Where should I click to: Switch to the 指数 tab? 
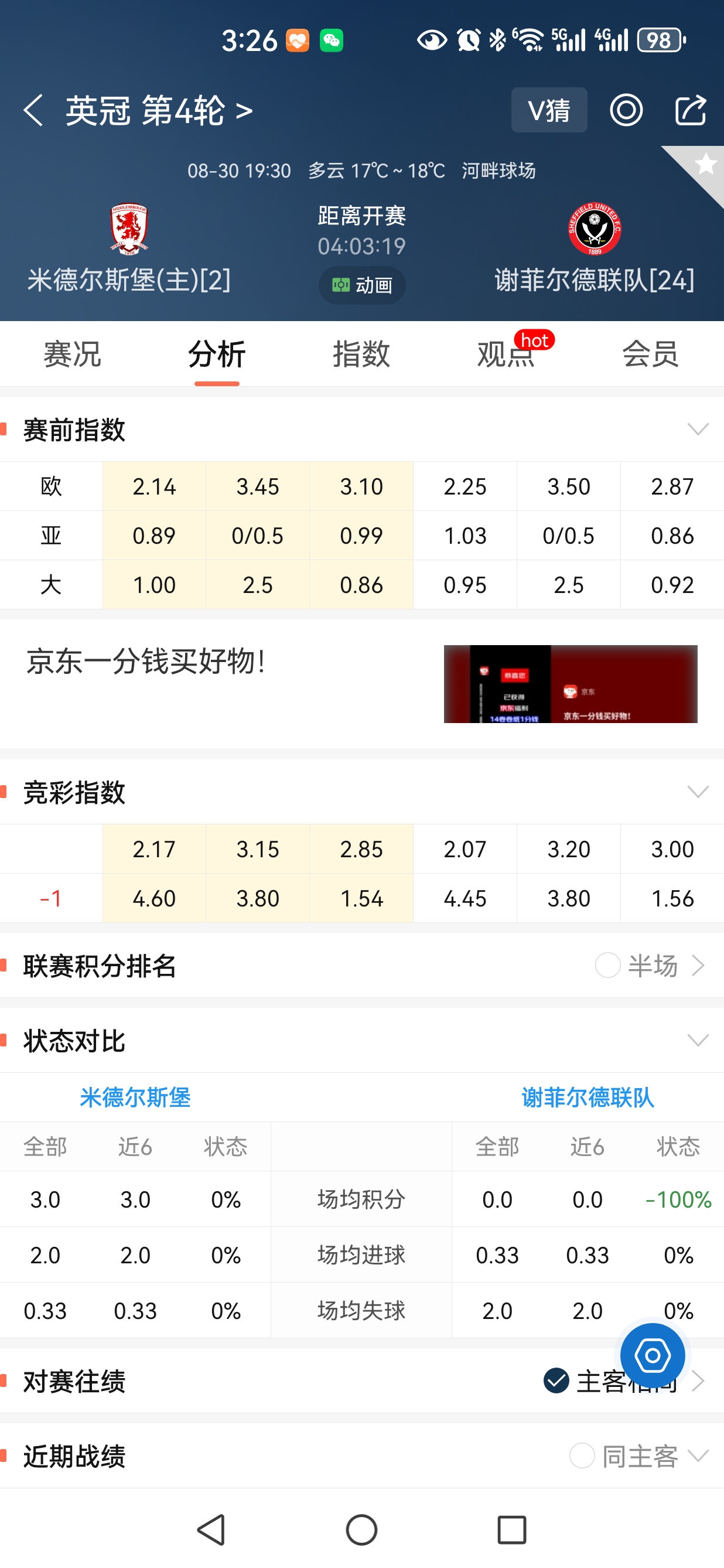click(x=361, y=354)
